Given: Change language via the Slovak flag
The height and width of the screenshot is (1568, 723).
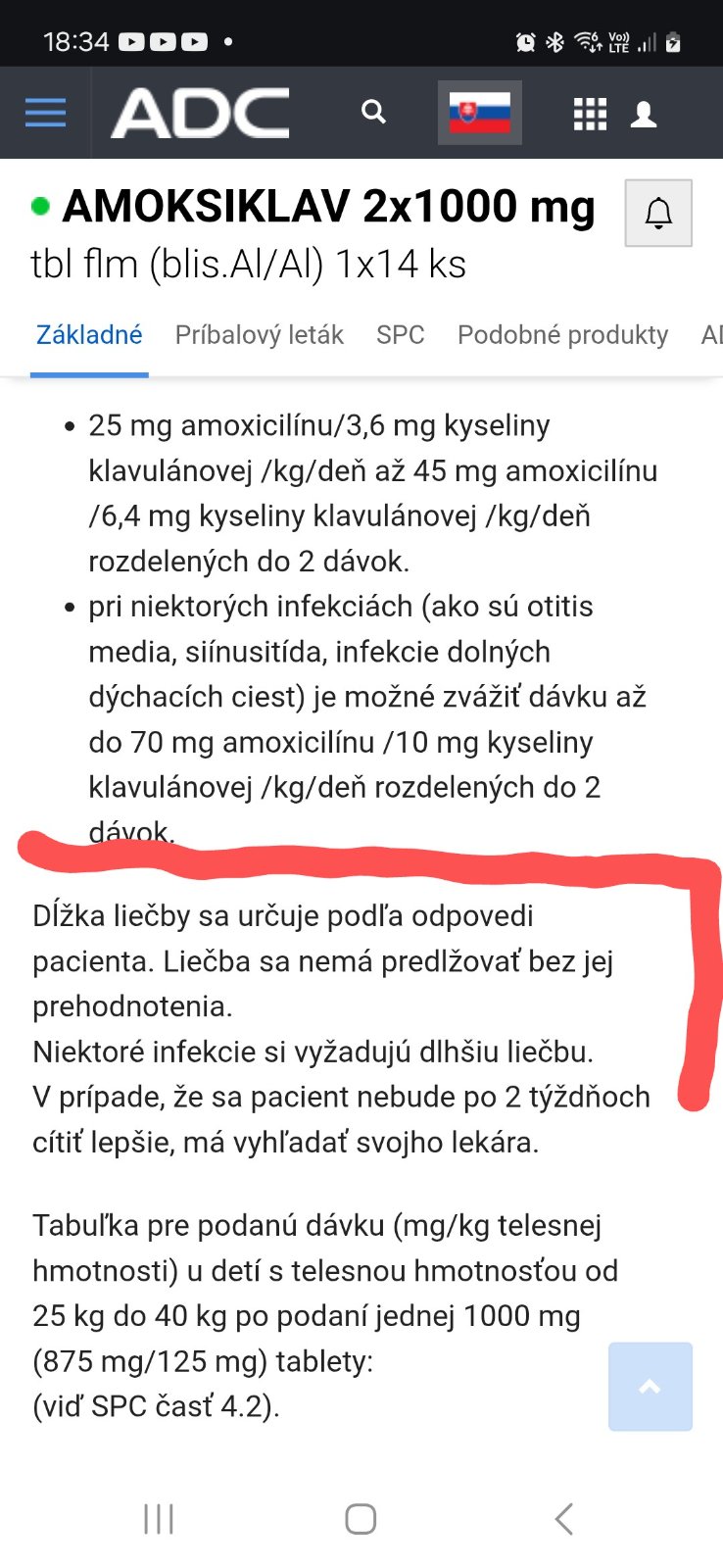Looking at the screenshot, I should tap(479, 113).
